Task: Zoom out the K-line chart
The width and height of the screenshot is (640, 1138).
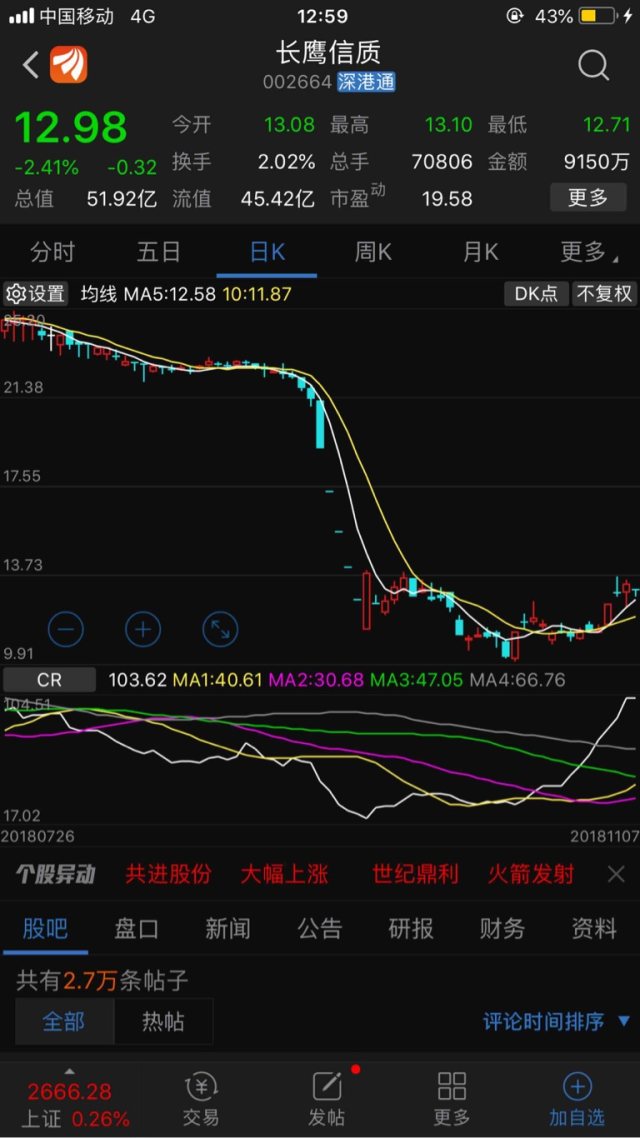Action: pyautogui.click(x=66, y=629)
